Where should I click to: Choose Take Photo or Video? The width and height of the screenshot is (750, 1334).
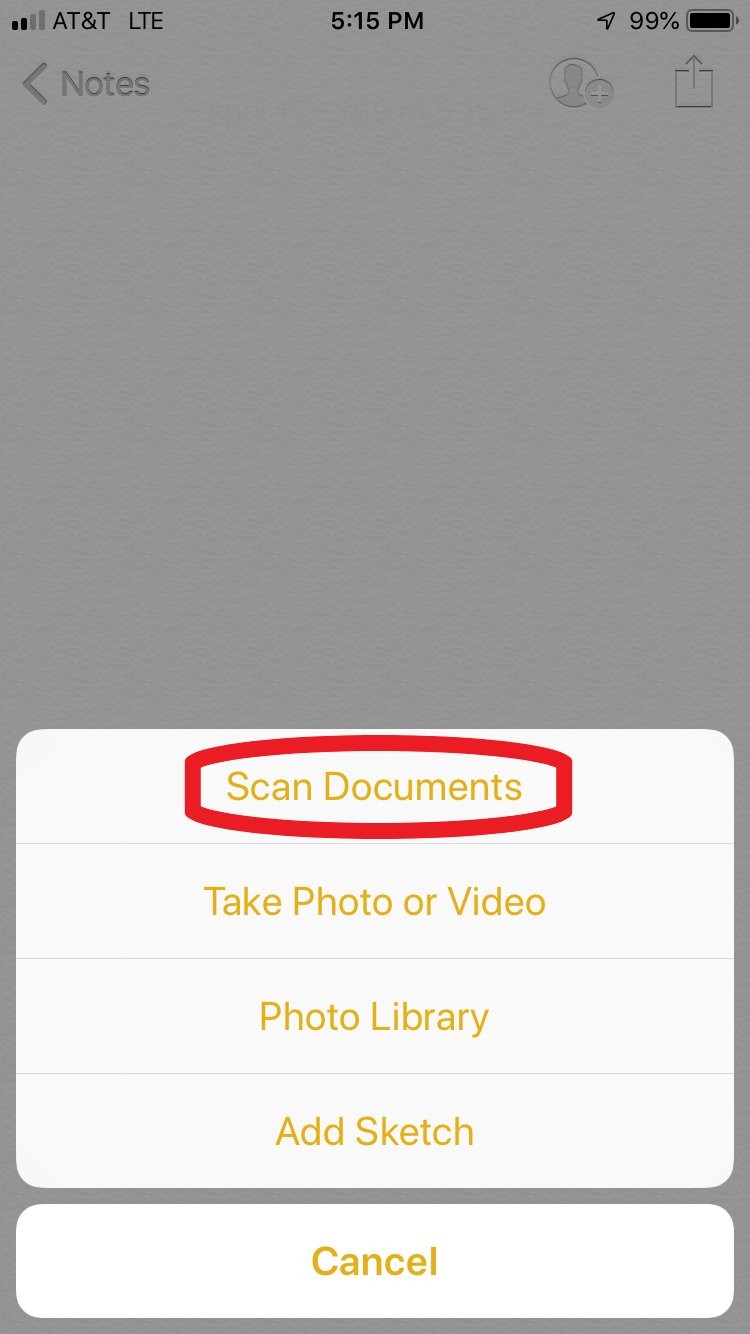tap(374, 902)
